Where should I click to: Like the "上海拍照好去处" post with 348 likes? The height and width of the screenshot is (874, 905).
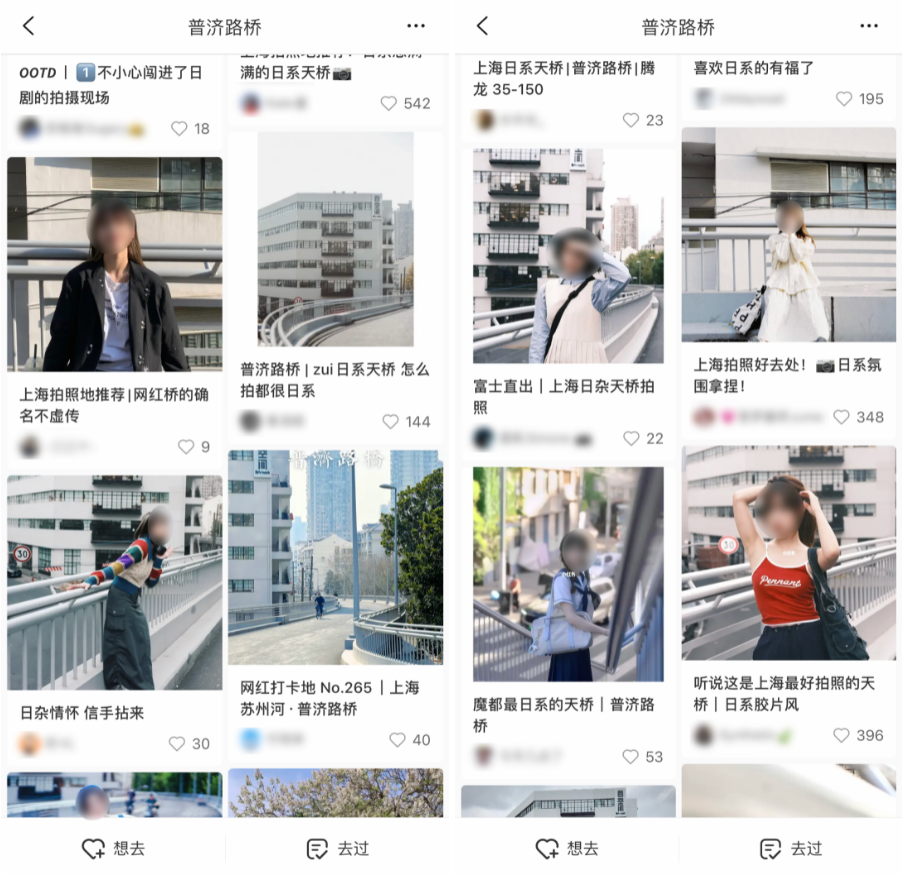tap(842, 417)
